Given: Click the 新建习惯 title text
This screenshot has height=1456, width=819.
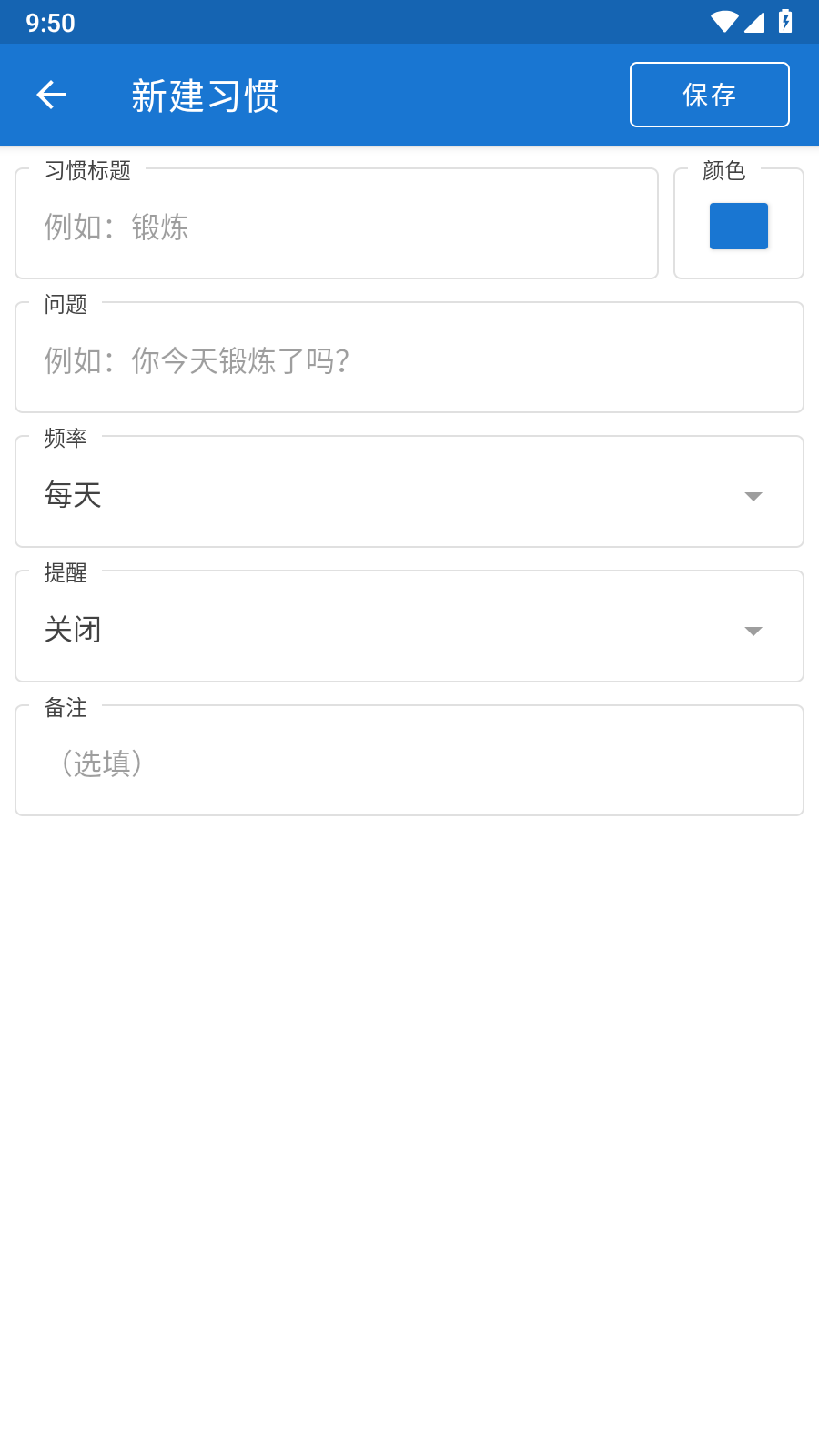Looking at the screenshot, I should (x=206, y=95).
